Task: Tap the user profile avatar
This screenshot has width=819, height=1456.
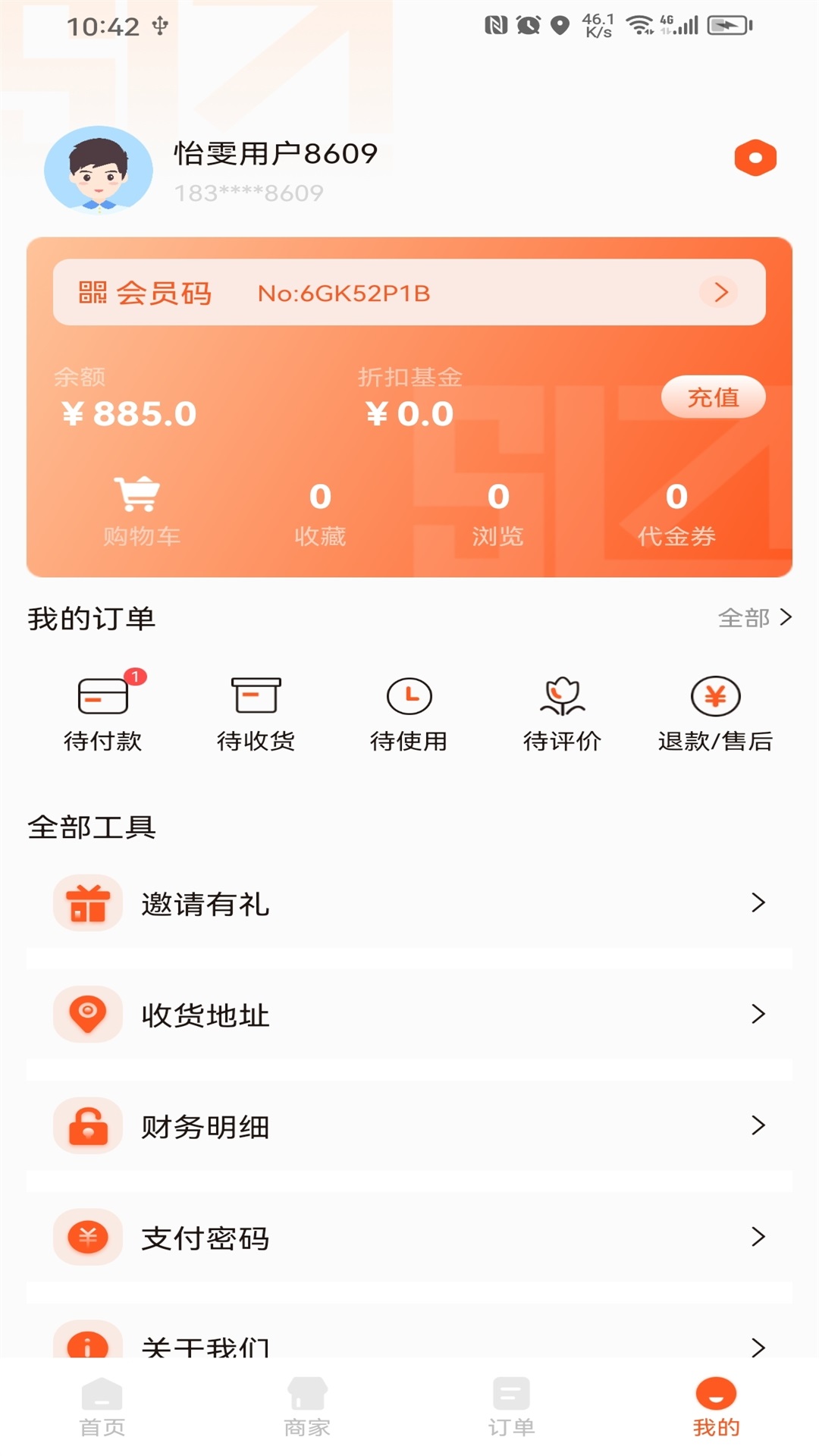Action: [x=99, y=170]
